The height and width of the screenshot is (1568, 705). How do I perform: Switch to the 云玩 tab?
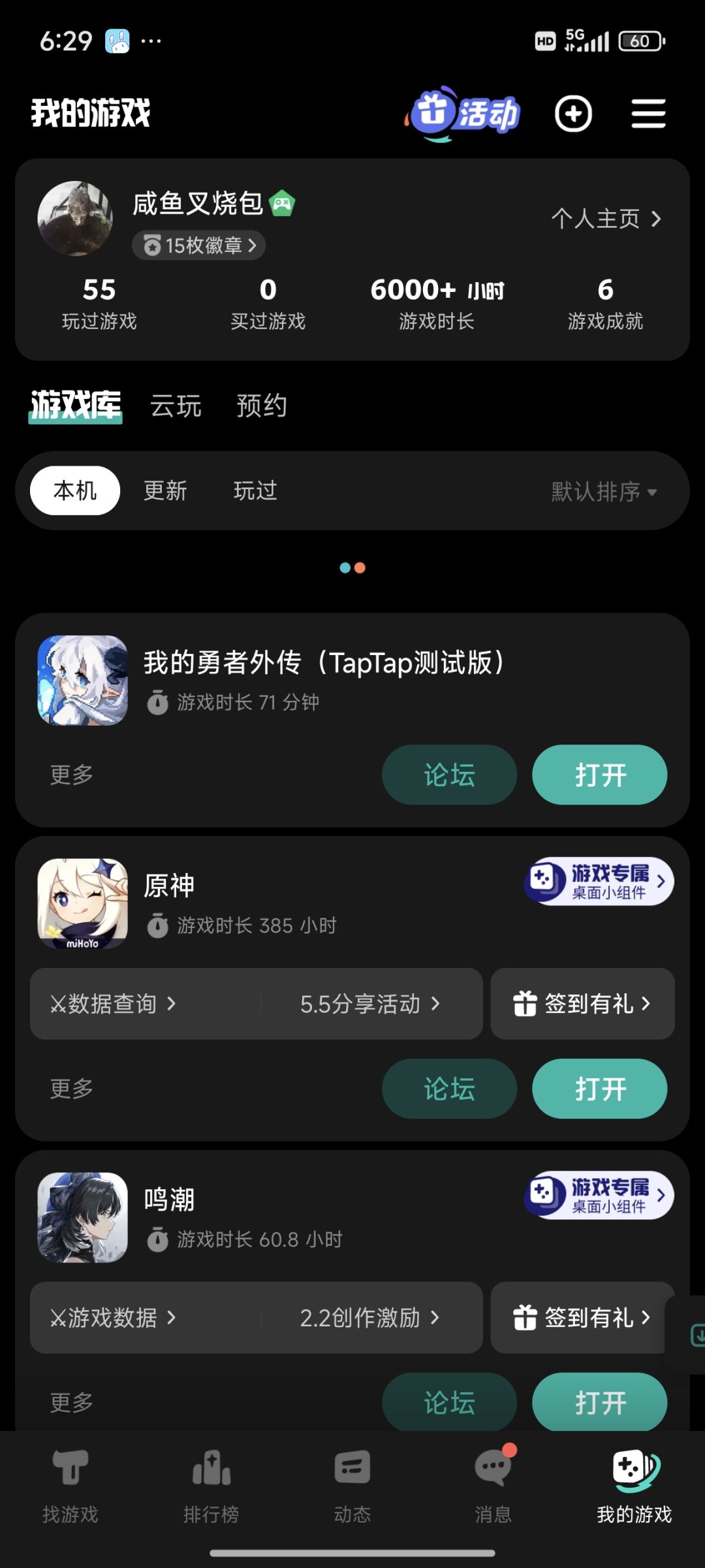[175, 406]
